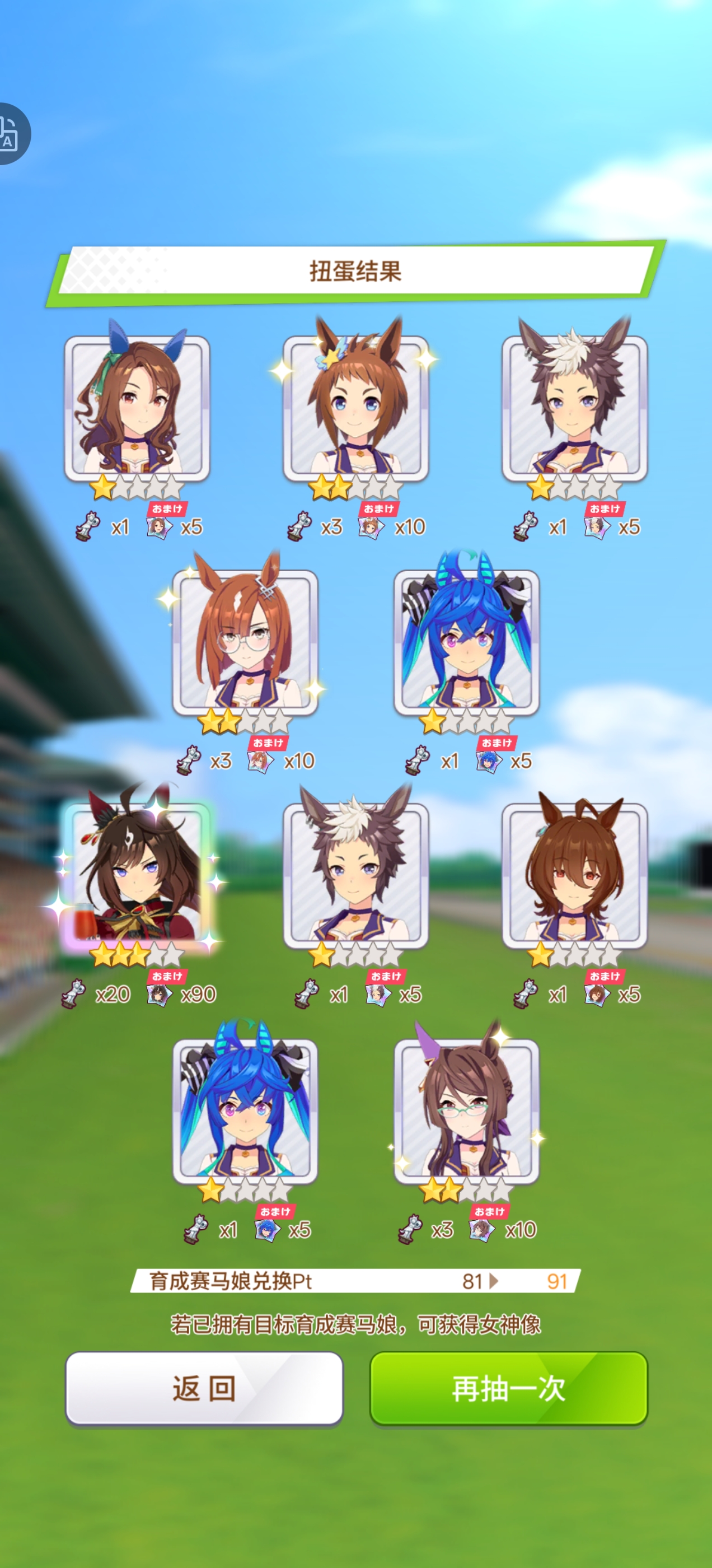Tap 再抽一次 to pull again

pyautogui.click(x=509, y=1388)
